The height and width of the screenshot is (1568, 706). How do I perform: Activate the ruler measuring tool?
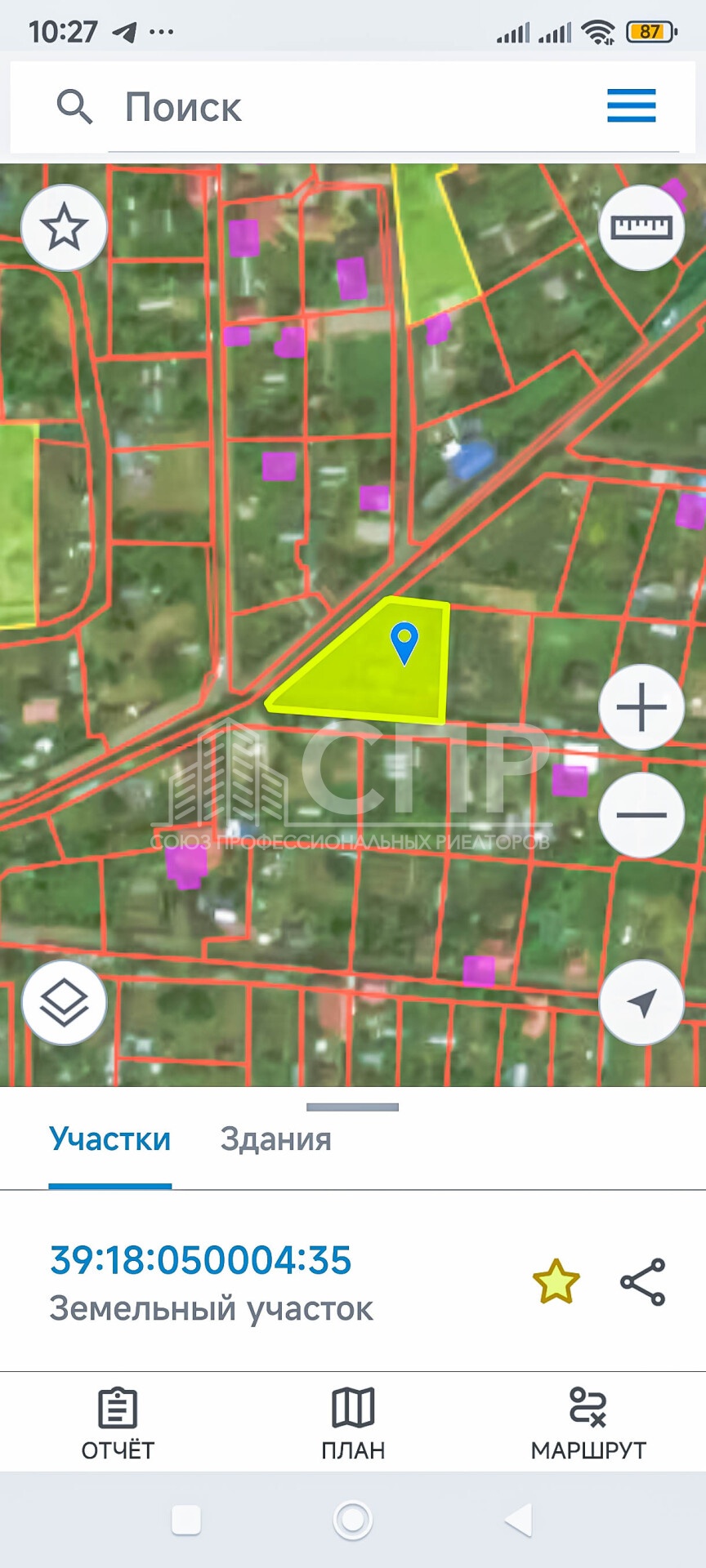641,227
